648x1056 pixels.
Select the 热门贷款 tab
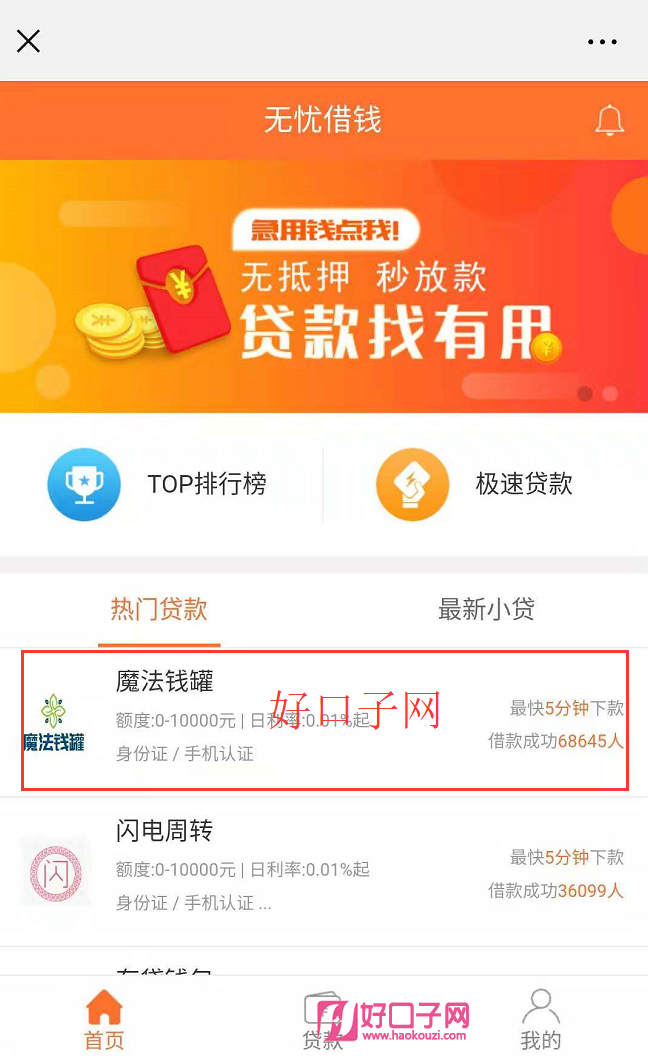click(x=159, y=609)
